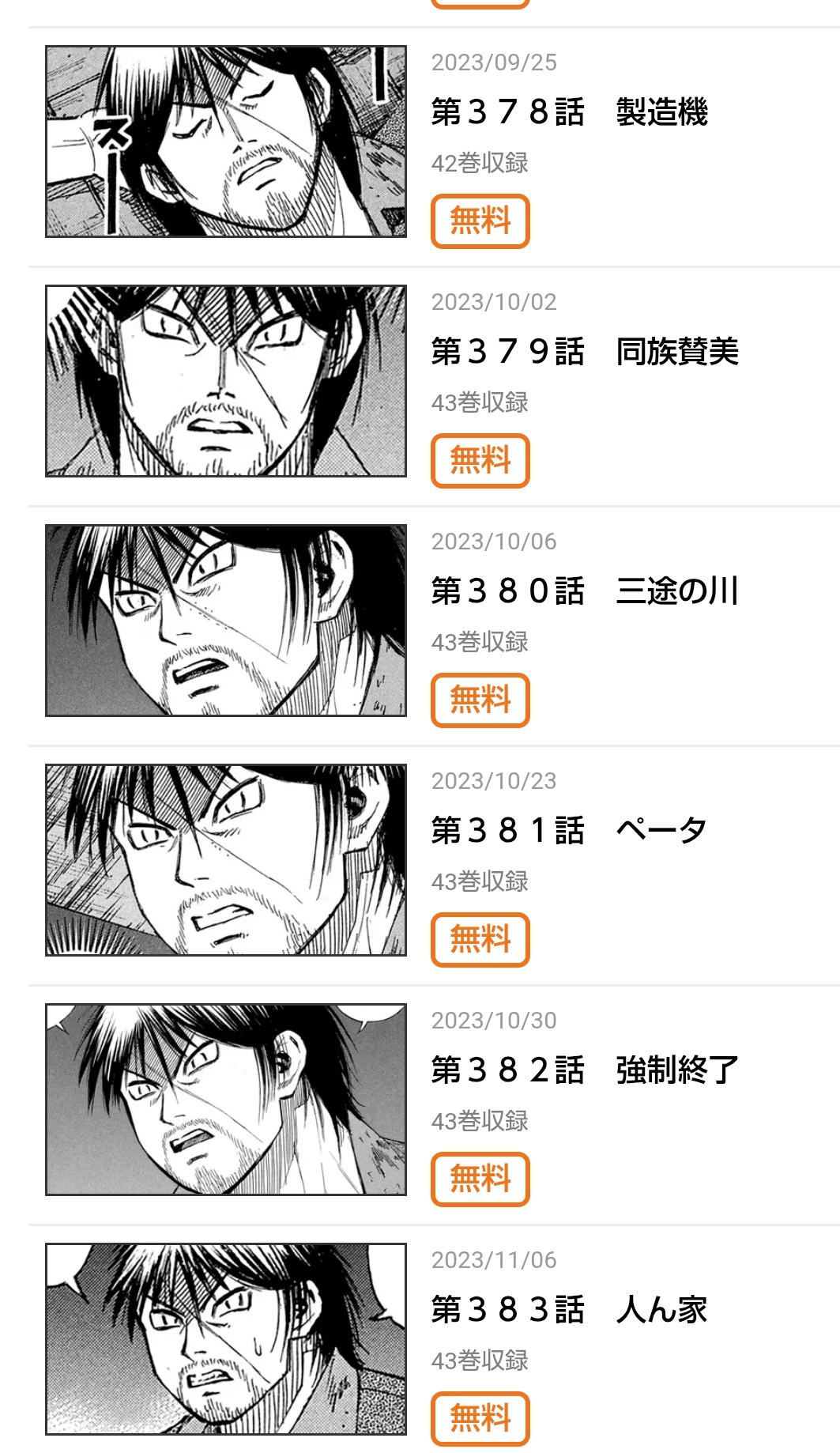Open chapter 第378話 製造機
This screenshot has width=840, height=1453.
coord(569,112)
